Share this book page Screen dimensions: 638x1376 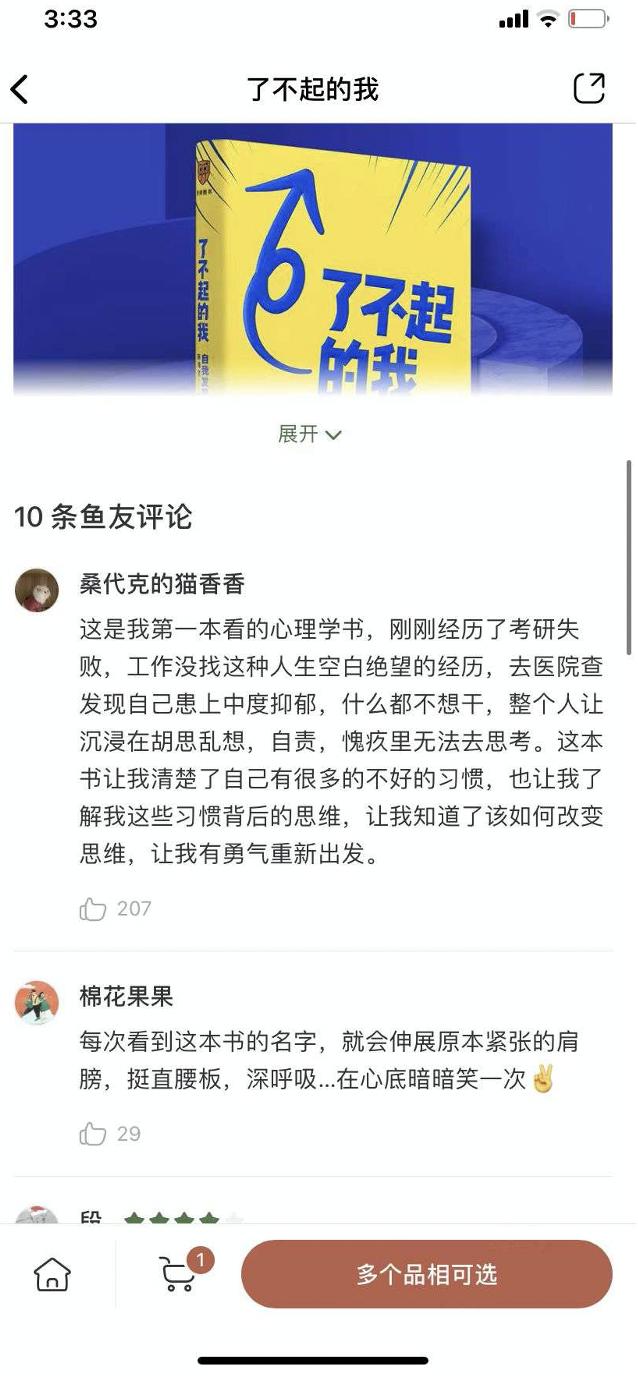tap(590, 88)
